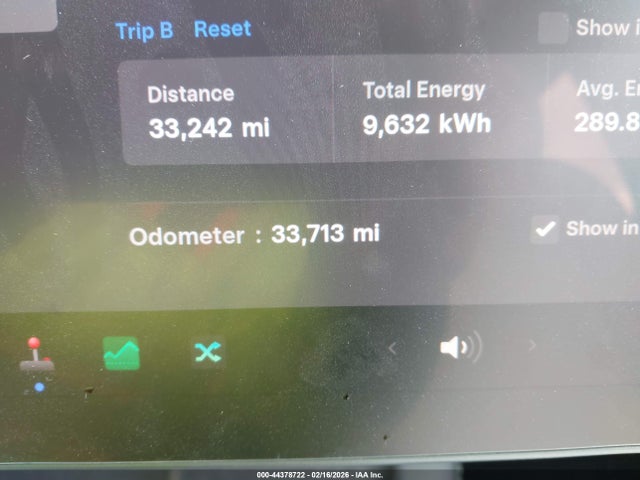Open the blue crossed-arrows app
This screenshot has height=480, width=640.
[x=207, y=351]
